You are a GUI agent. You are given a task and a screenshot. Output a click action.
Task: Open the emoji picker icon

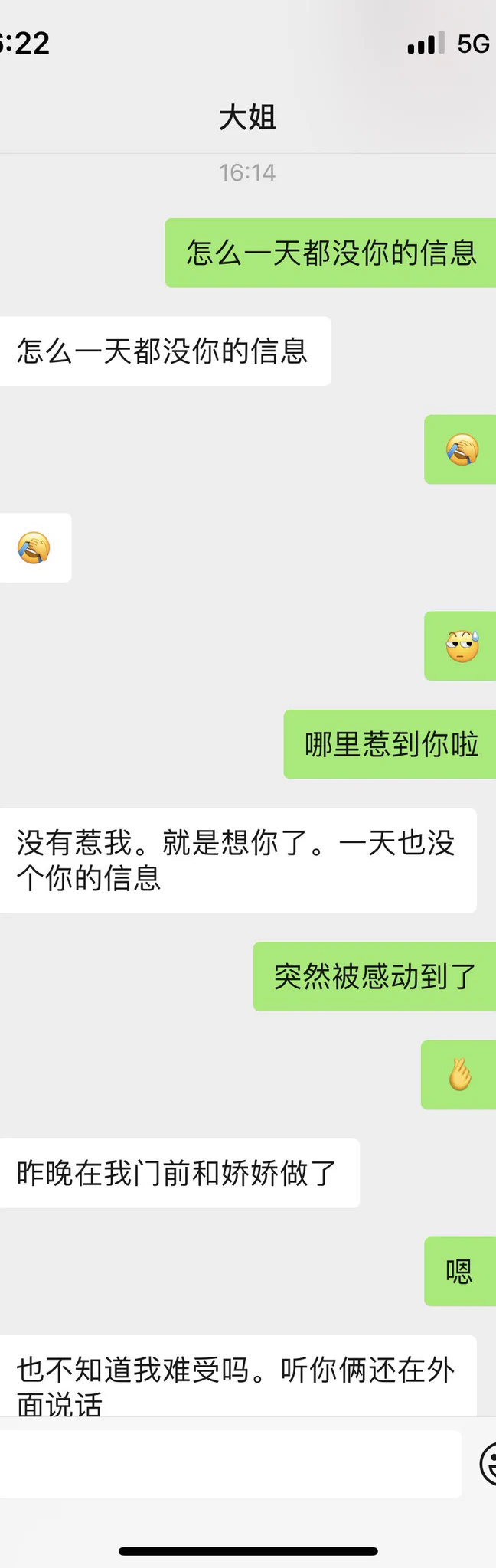point(488,1464)
